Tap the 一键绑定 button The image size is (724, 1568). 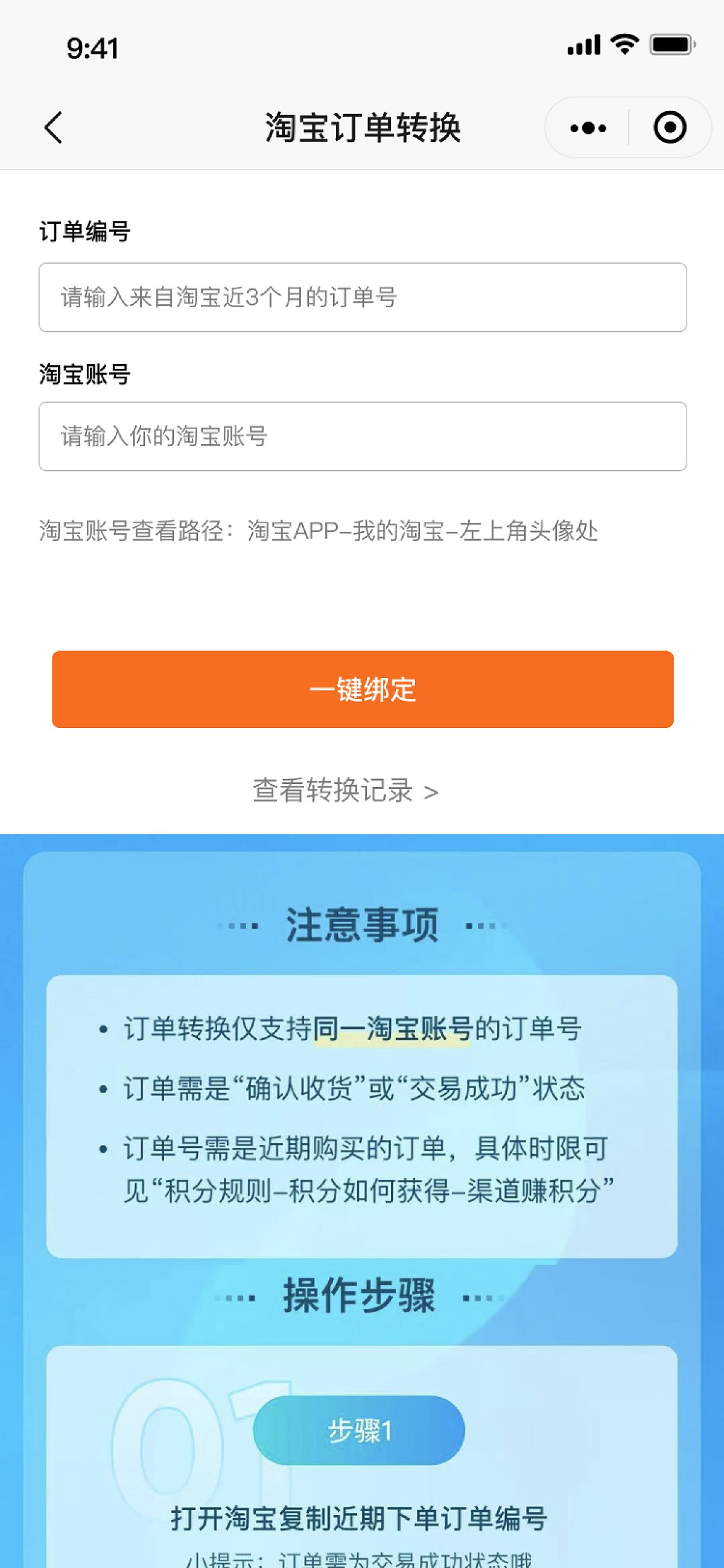pos(363,689)
